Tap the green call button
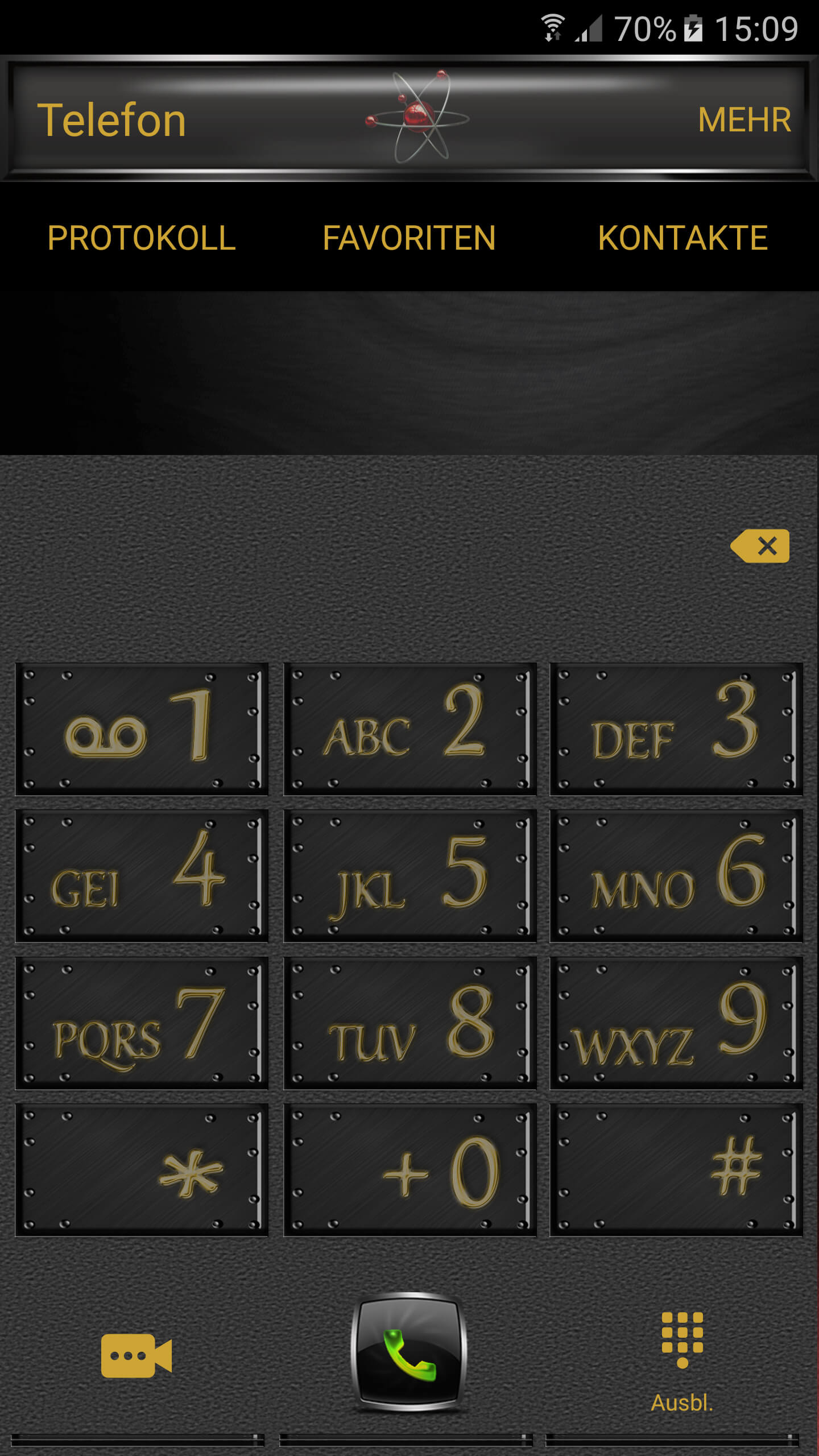 pyautogui.click(x=409, y=1352)
